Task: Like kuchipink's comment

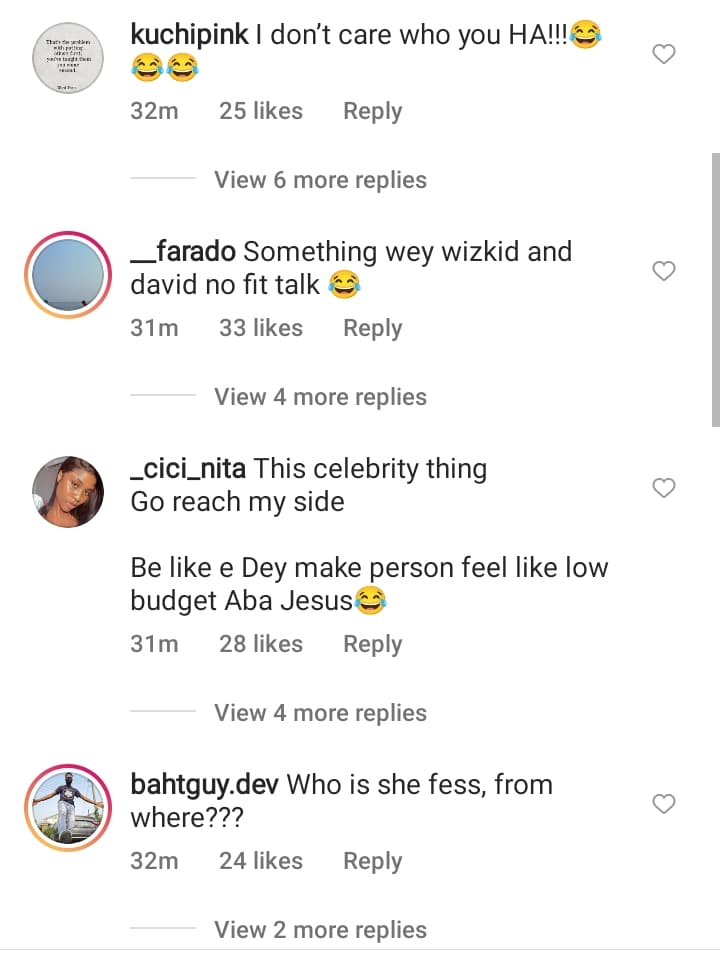Action: click(x=664, y=55)
